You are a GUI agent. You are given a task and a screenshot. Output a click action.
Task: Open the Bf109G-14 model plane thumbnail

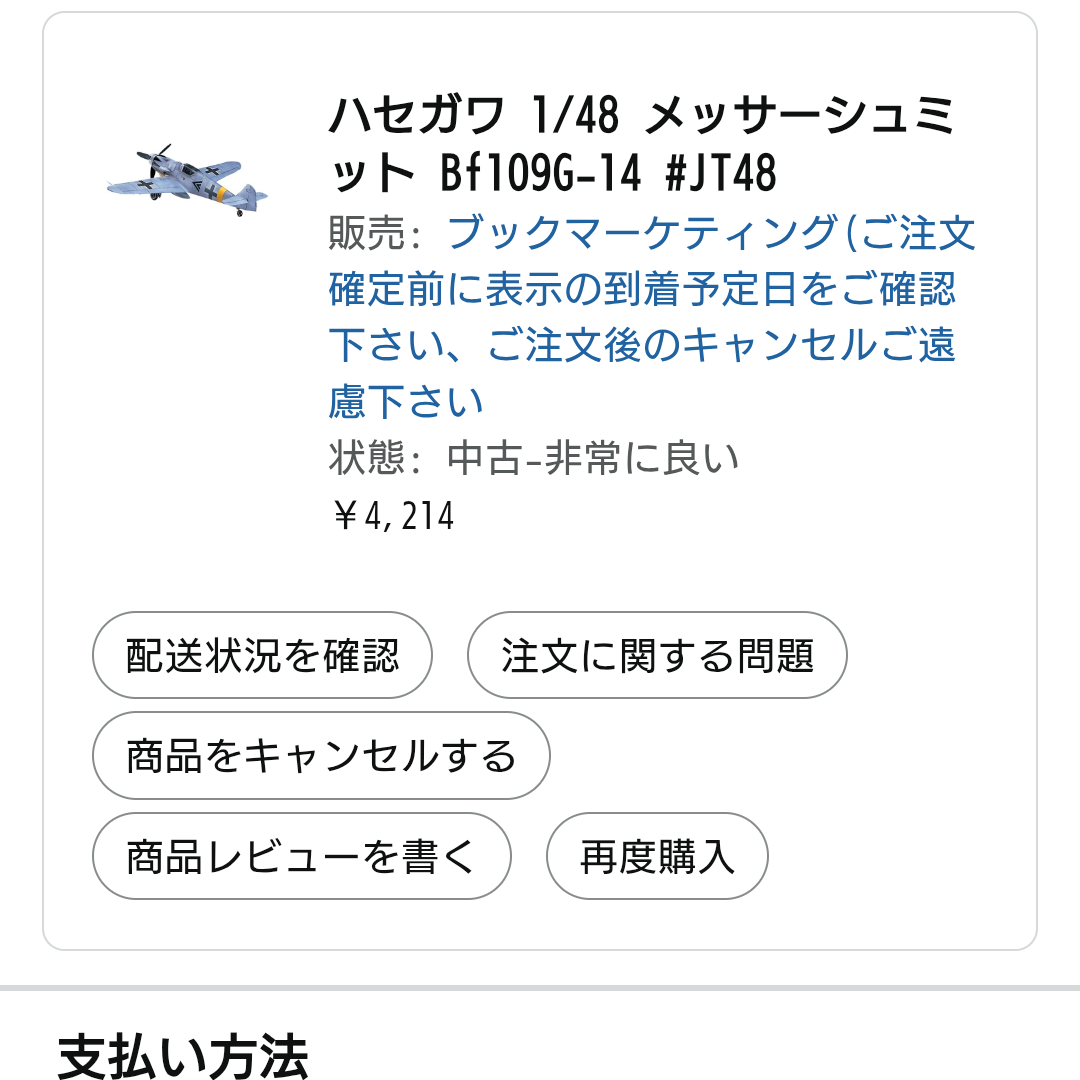pos(188,181)
